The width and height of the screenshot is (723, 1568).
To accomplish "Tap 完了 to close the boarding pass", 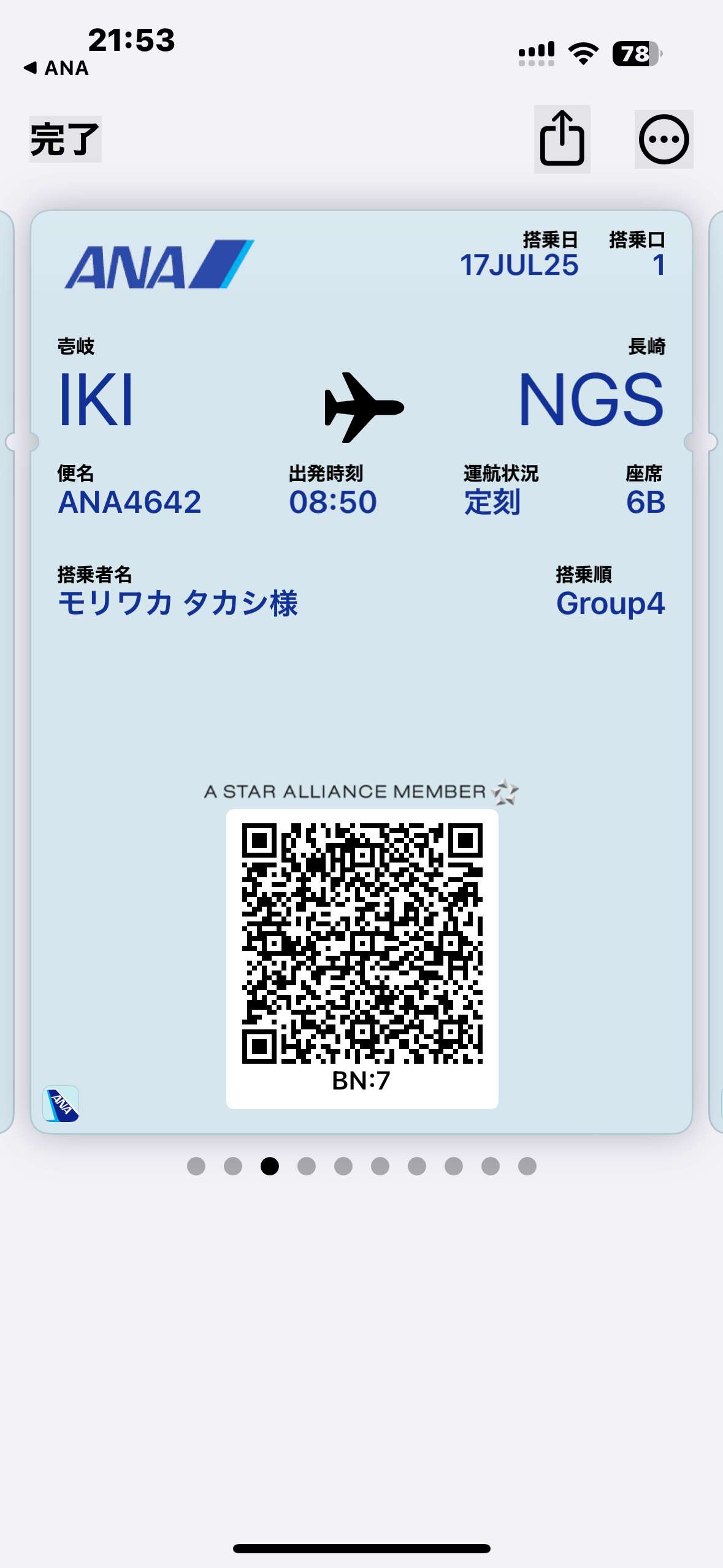I will [65, 139].
